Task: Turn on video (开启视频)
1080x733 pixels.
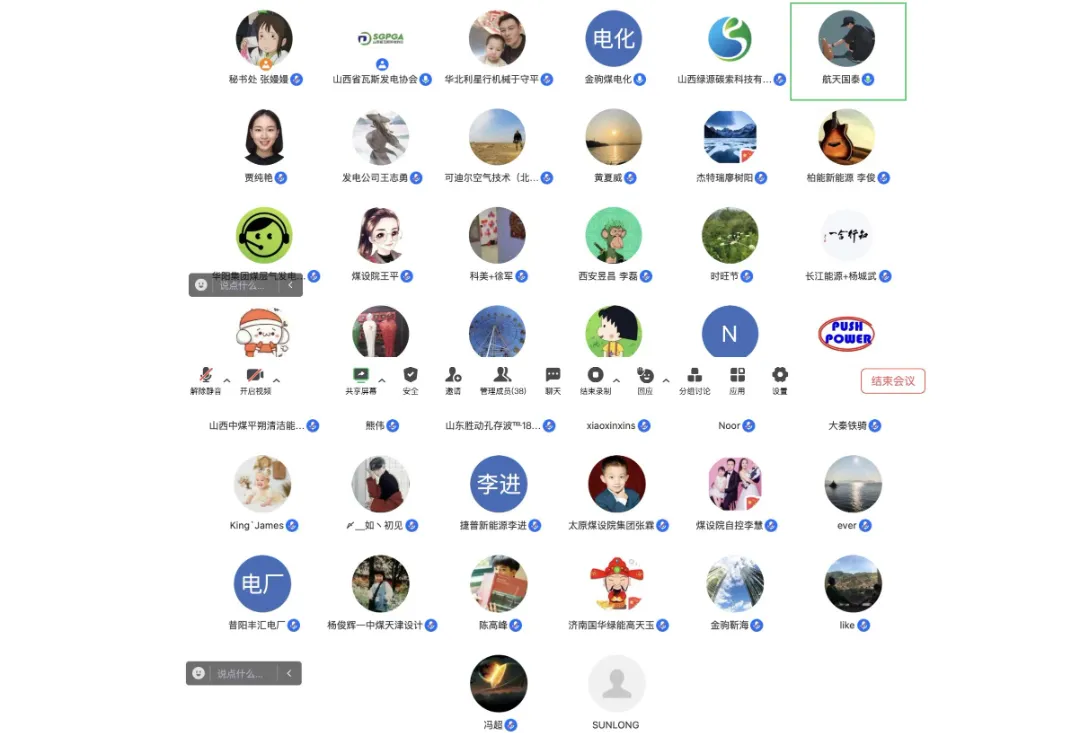Action: coord(255,380)
